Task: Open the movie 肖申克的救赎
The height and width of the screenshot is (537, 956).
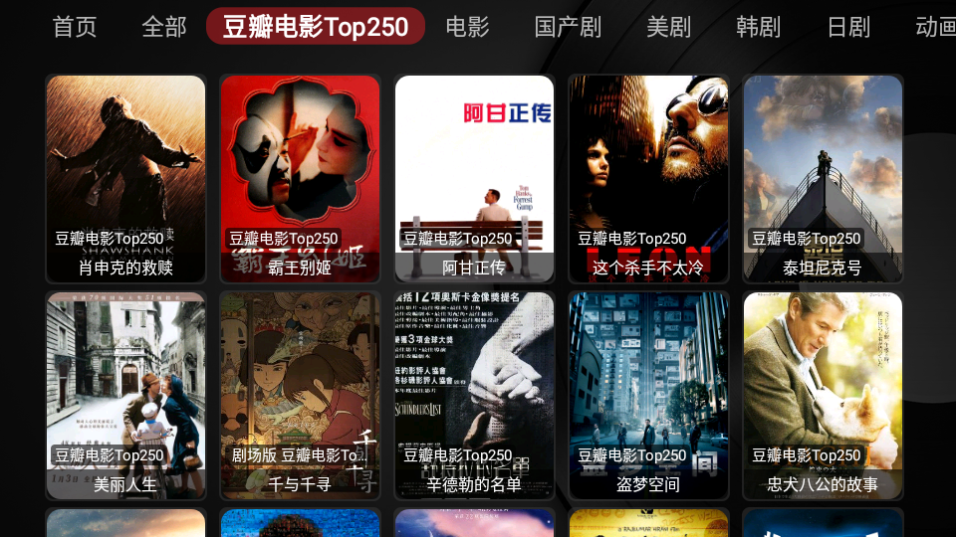Action: coord(126,178)
